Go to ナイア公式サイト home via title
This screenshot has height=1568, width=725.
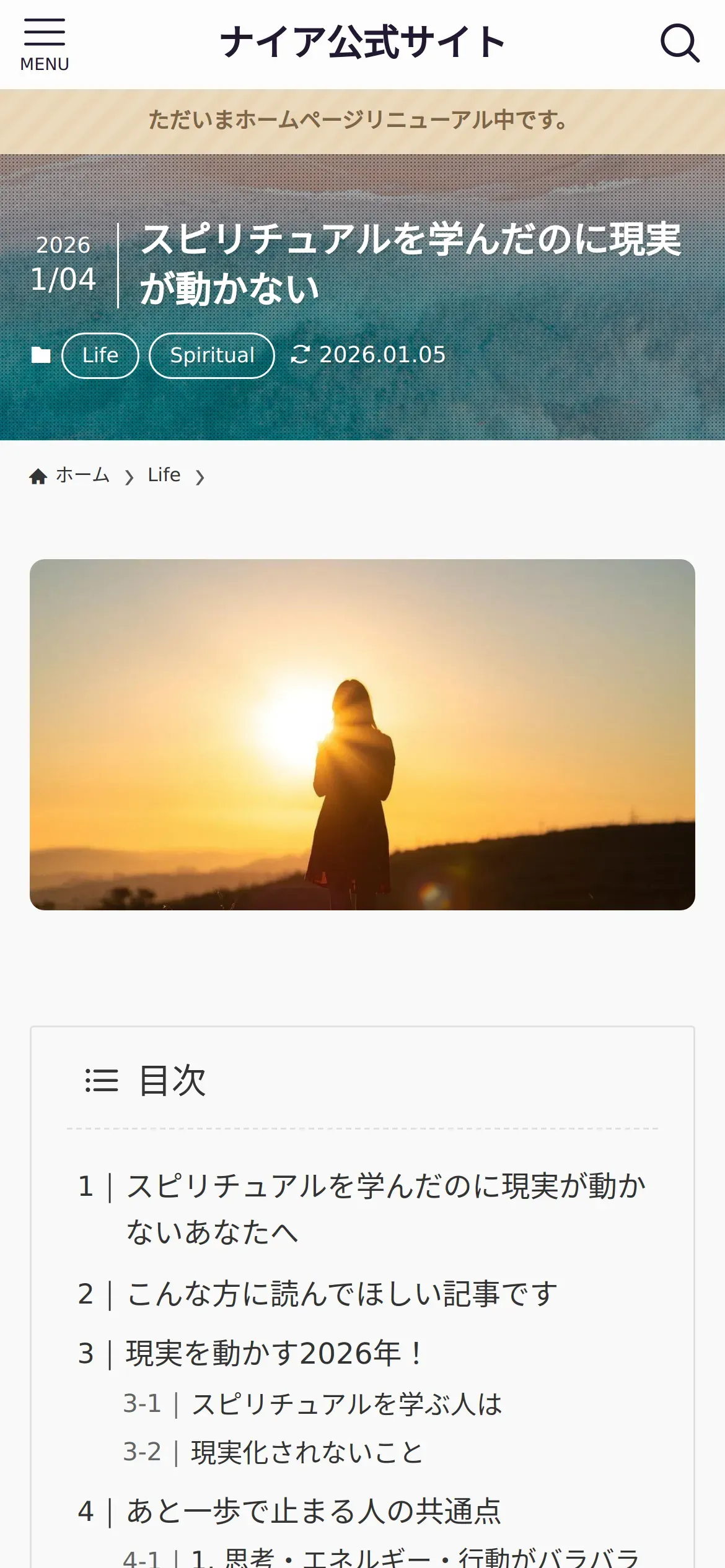[362, 43]
